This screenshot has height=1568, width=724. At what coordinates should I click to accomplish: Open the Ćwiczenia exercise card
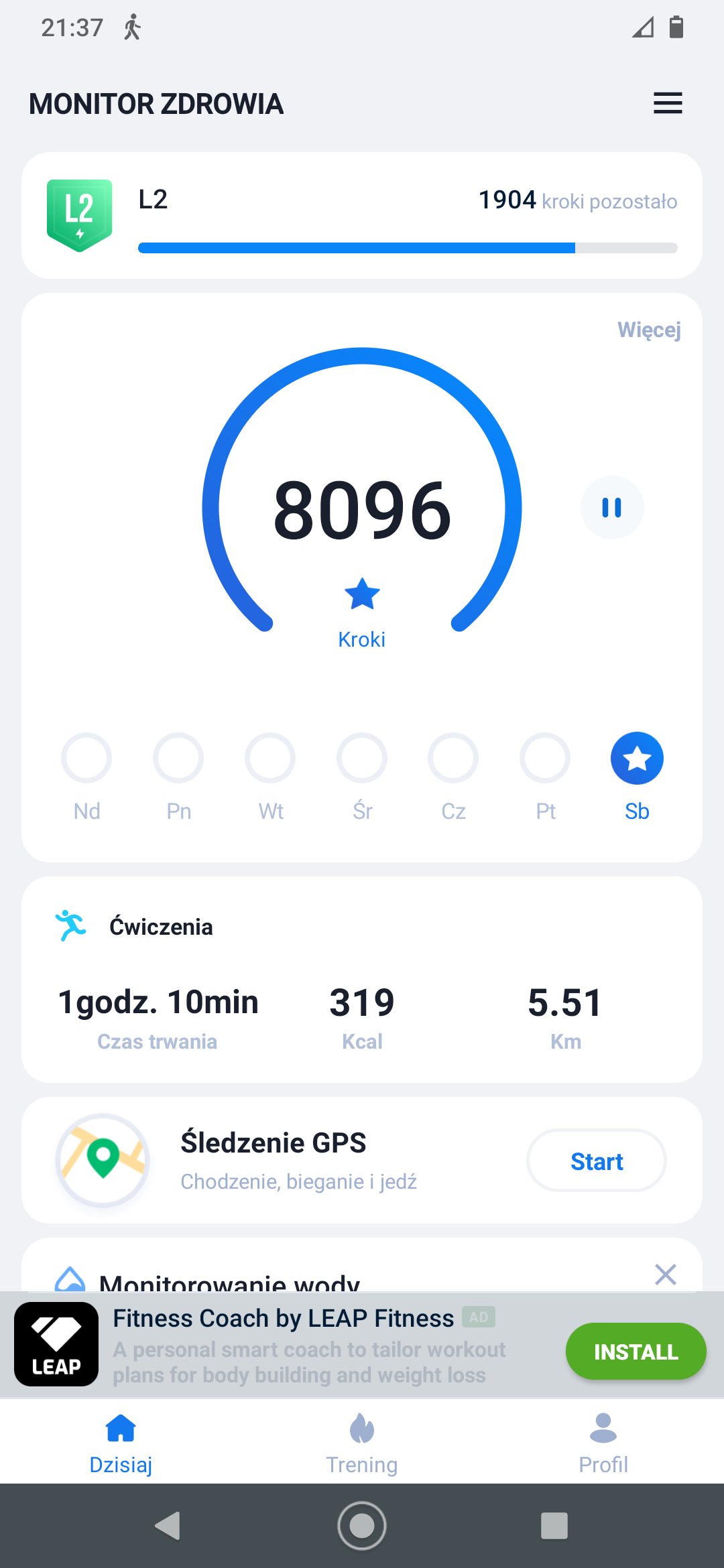pyautogui.click(x=362, y=979)
